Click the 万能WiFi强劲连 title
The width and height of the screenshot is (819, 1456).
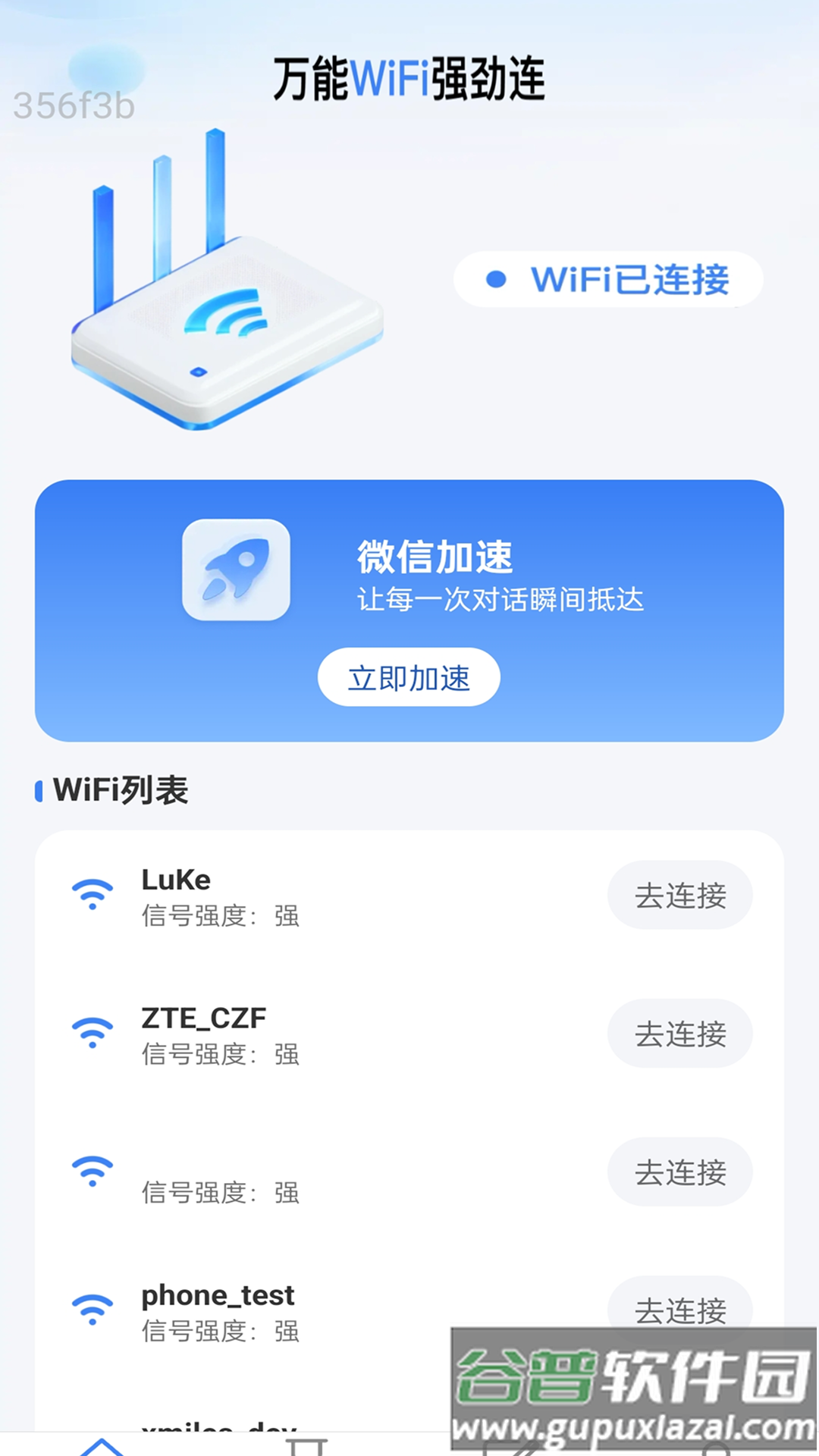(x=409, y=82)
